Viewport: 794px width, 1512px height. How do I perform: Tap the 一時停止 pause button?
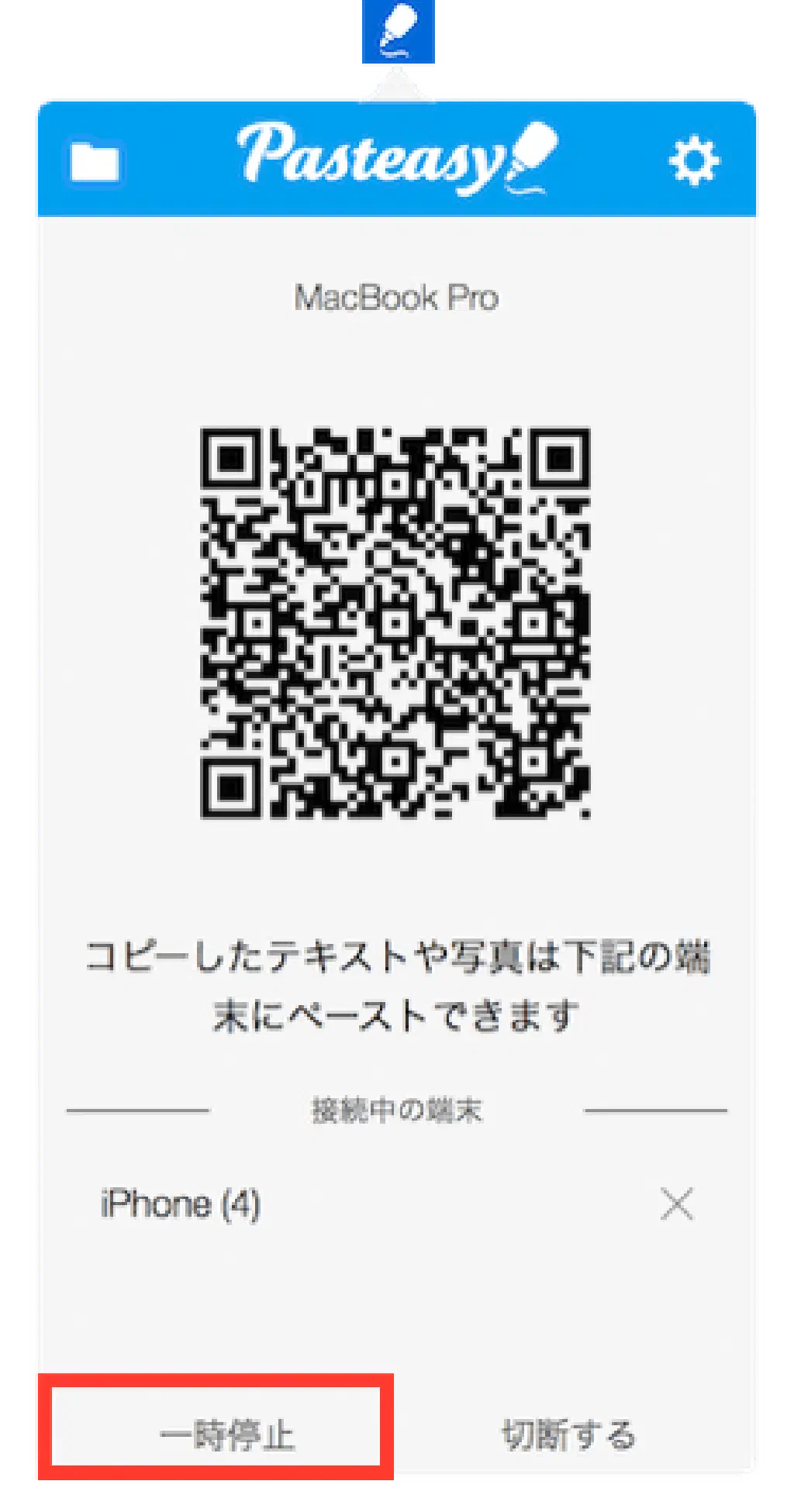[226, 1435]
